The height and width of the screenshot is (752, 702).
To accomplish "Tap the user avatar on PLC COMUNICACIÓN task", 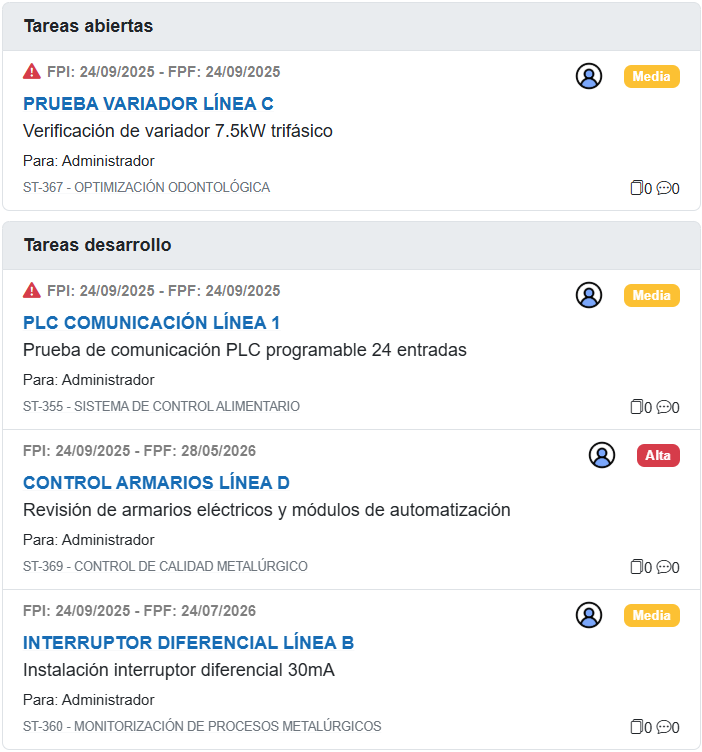I will click(589, 295).
